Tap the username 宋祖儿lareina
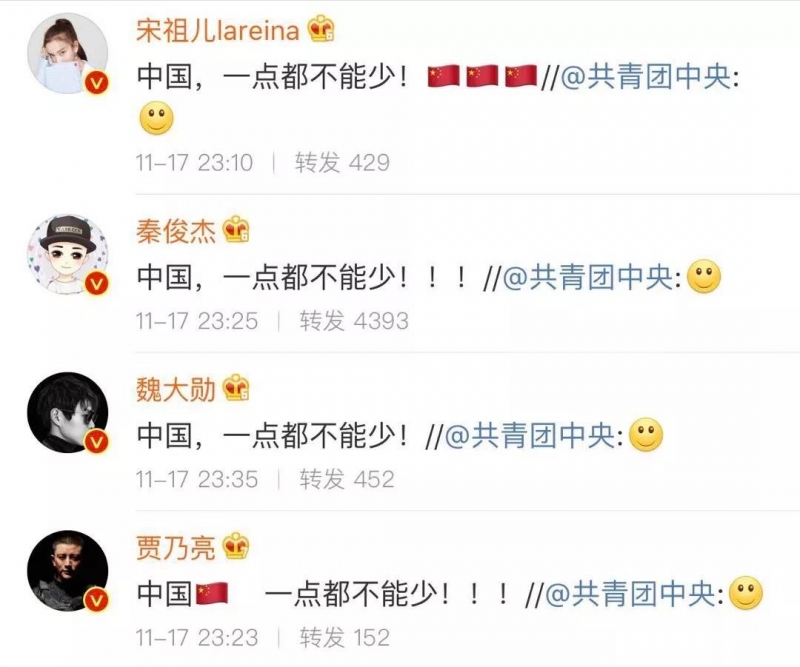 click(216, 31)
